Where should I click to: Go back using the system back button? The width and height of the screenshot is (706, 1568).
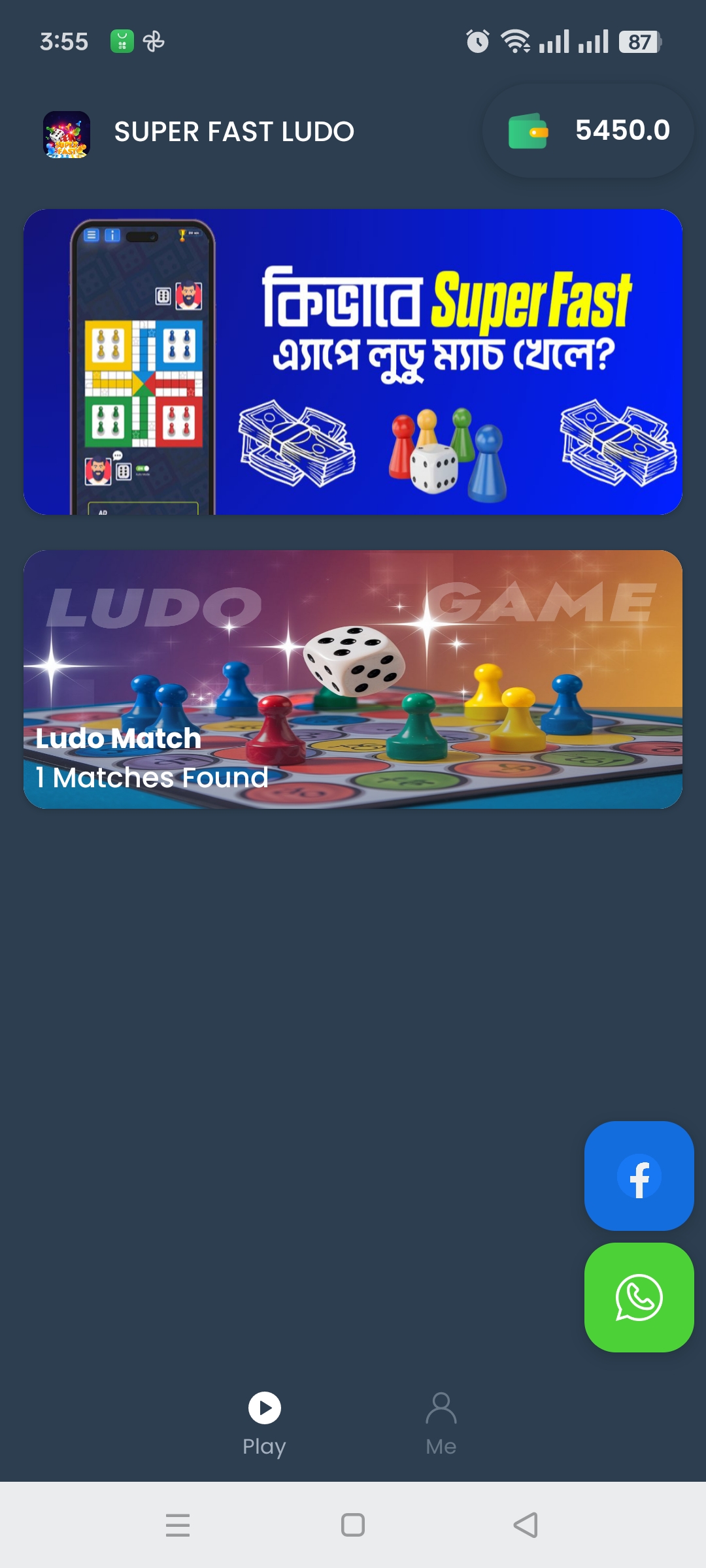tap(526, 1525)
